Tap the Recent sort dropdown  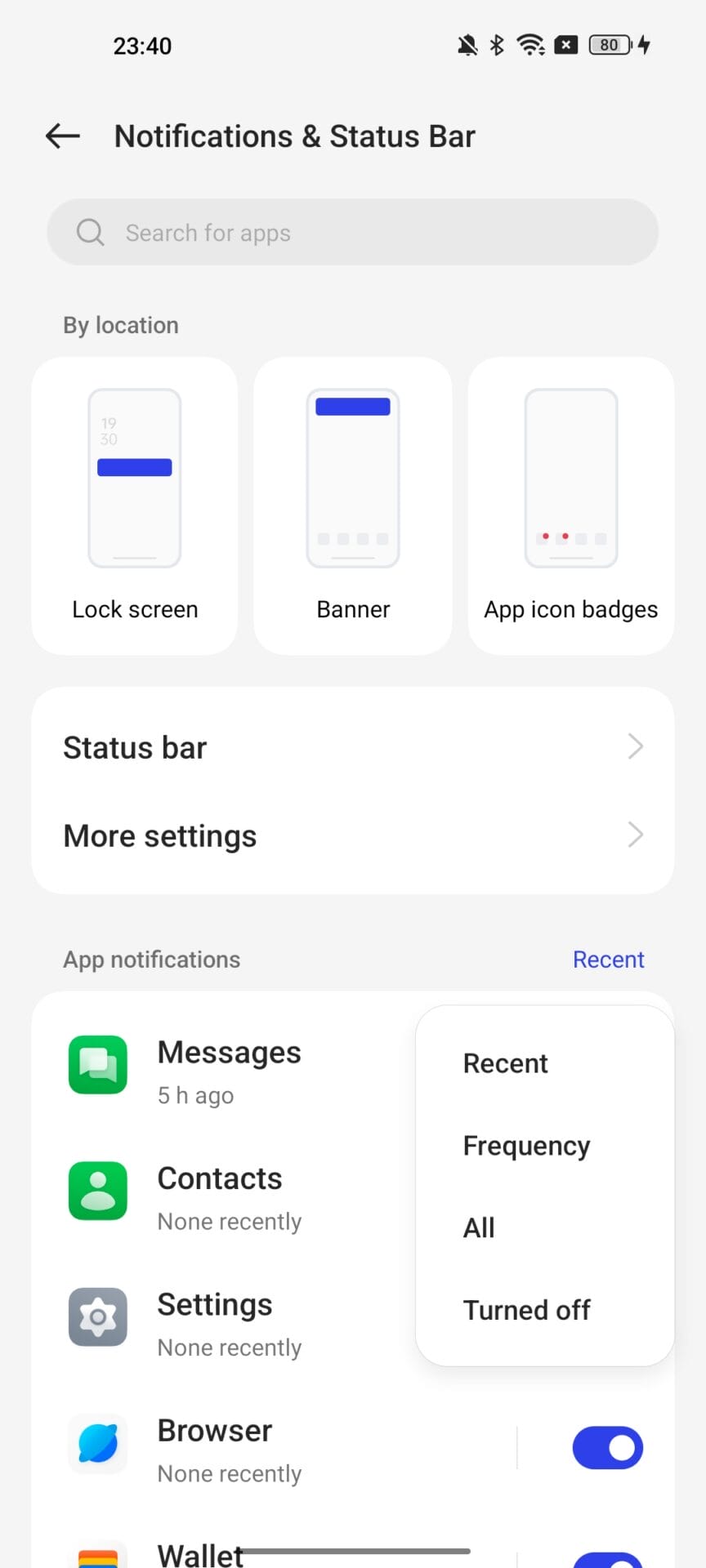pyautogui.click(x=608, y=960)
